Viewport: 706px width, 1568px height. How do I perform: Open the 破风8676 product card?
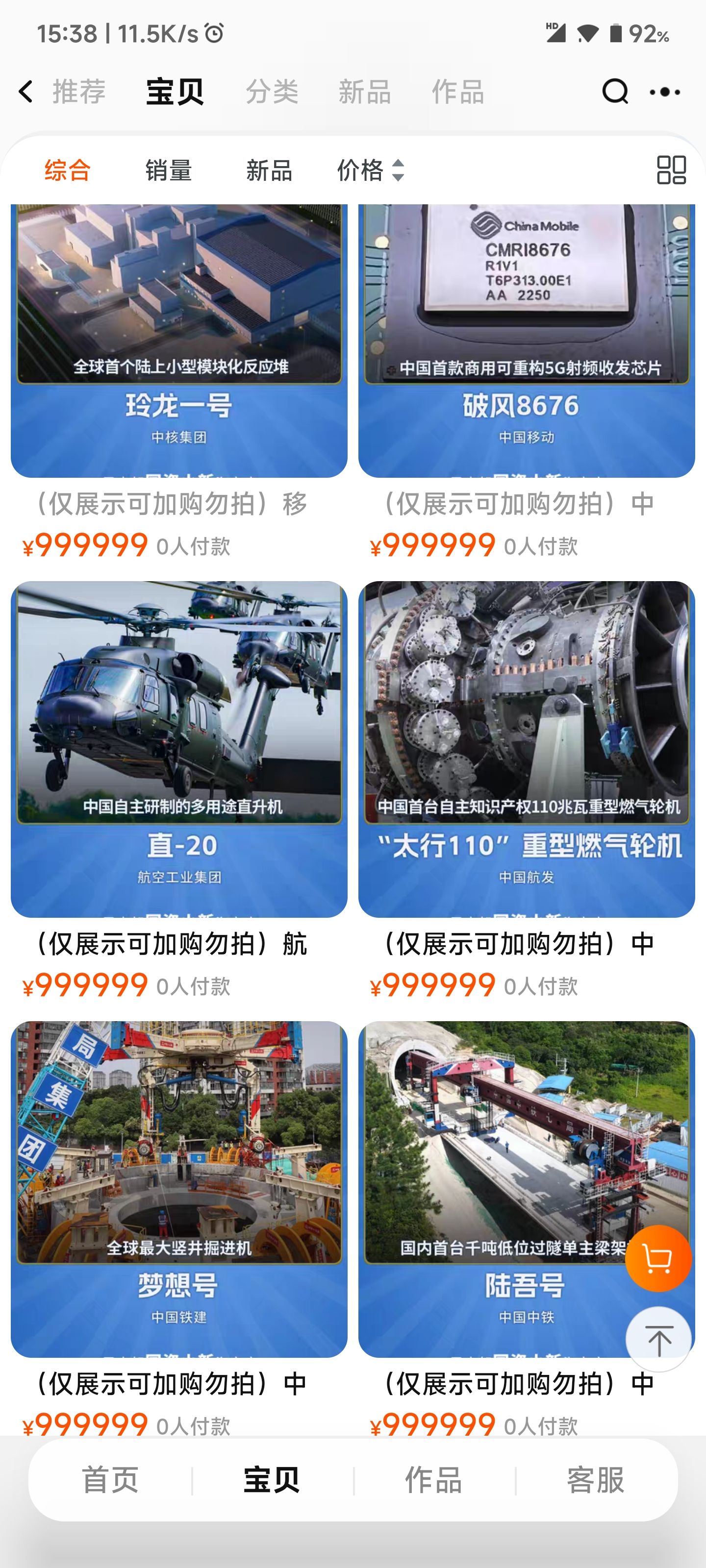pos(526,341)
